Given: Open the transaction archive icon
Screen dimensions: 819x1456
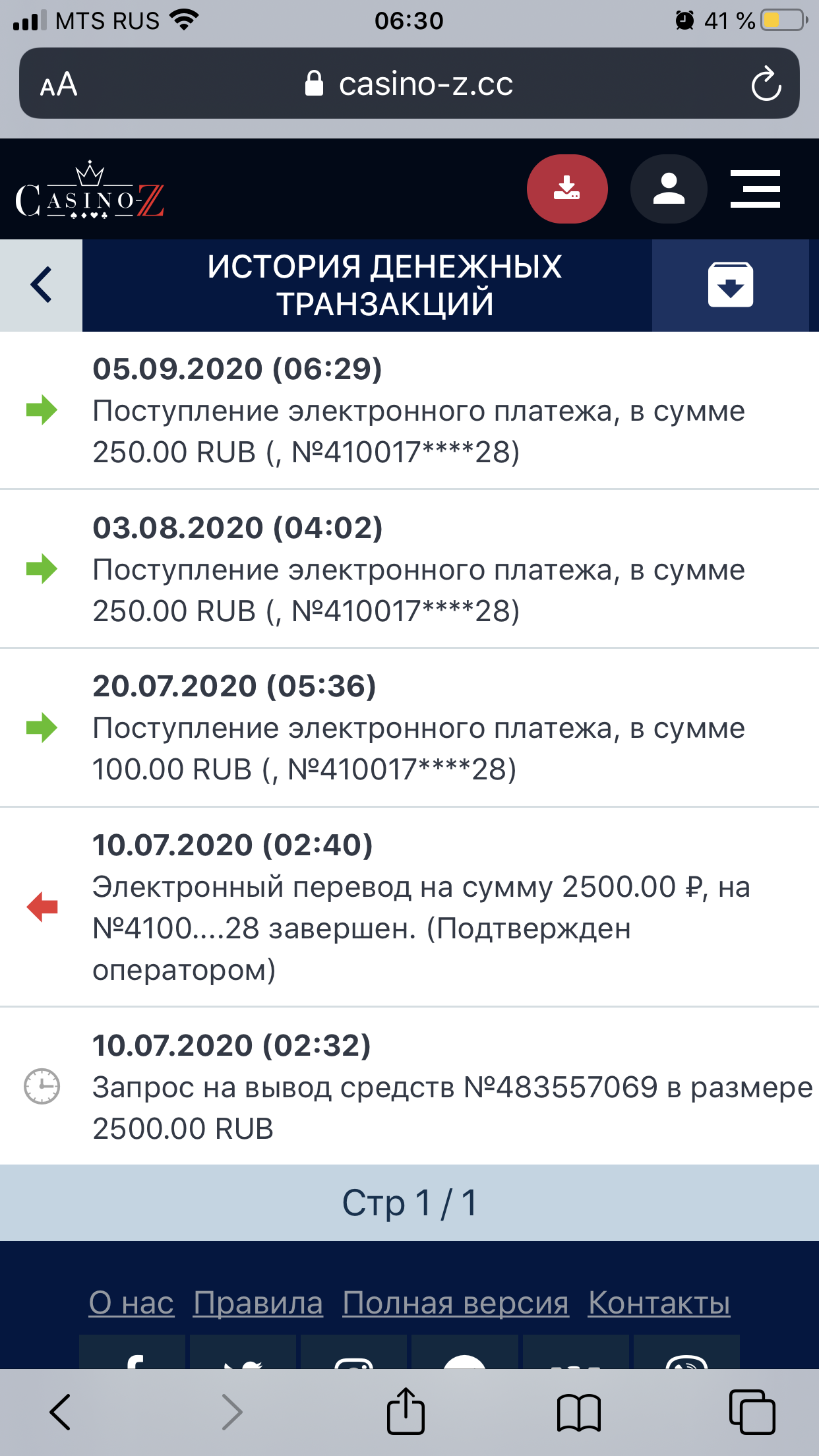Looking at the screenshot, I should 730,285.
